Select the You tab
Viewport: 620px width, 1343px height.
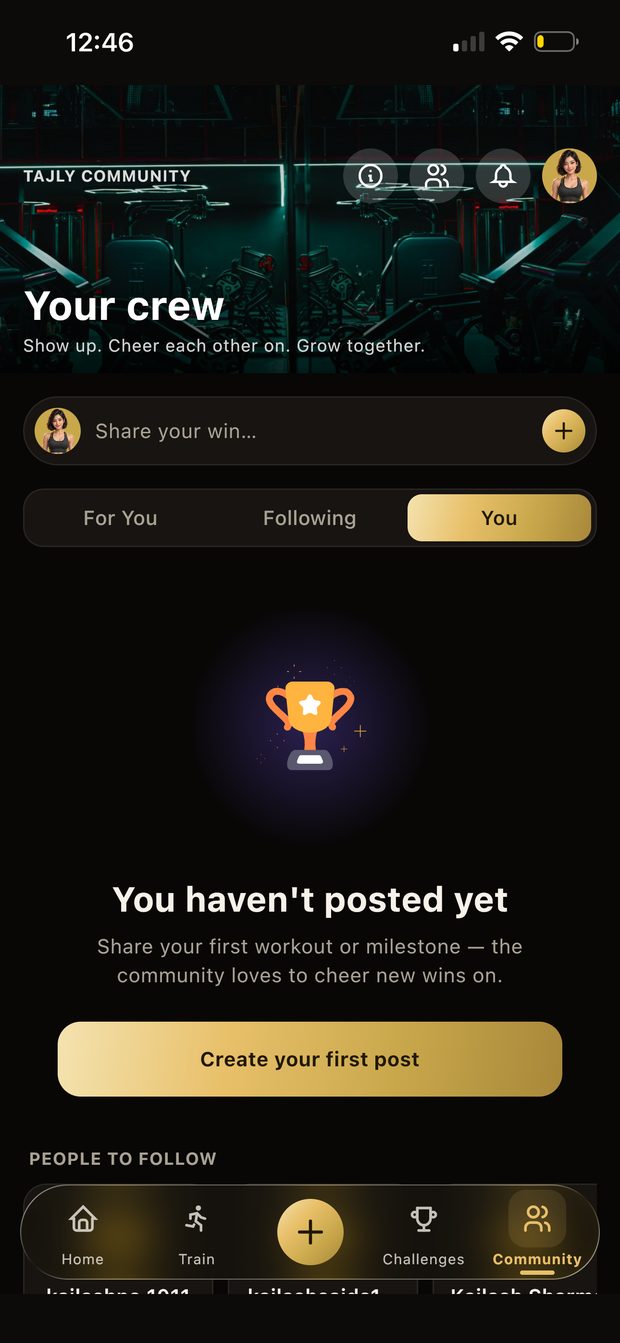(x=499, y=518)
